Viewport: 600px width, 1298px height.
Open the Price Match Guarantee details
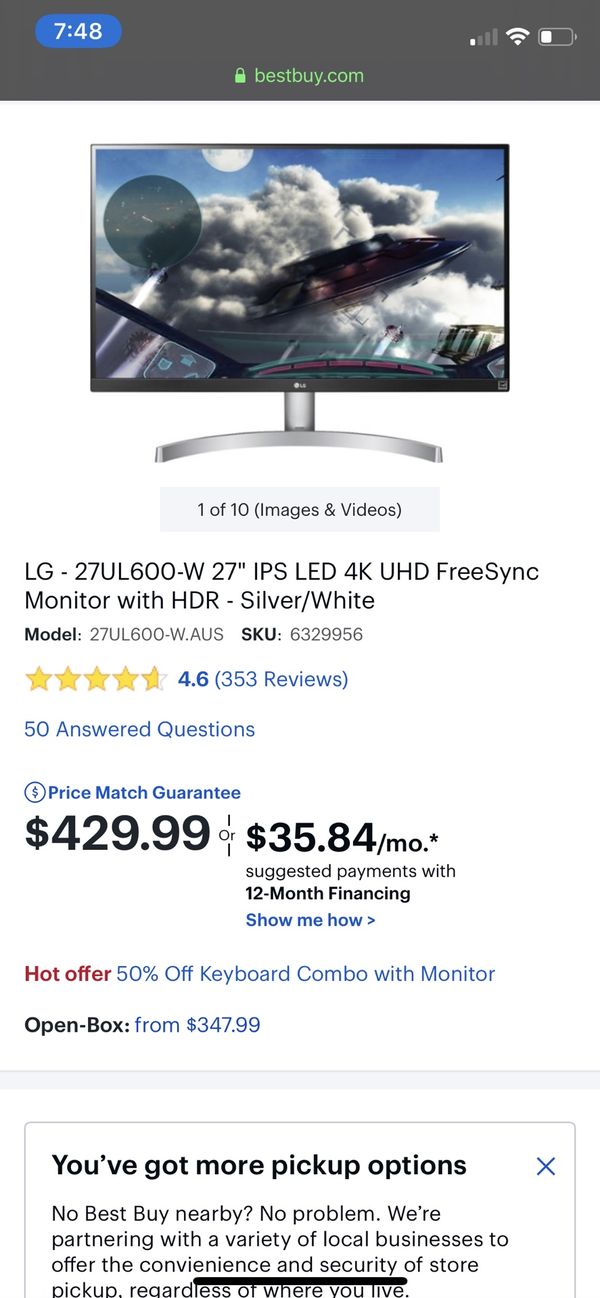point(132,793)
